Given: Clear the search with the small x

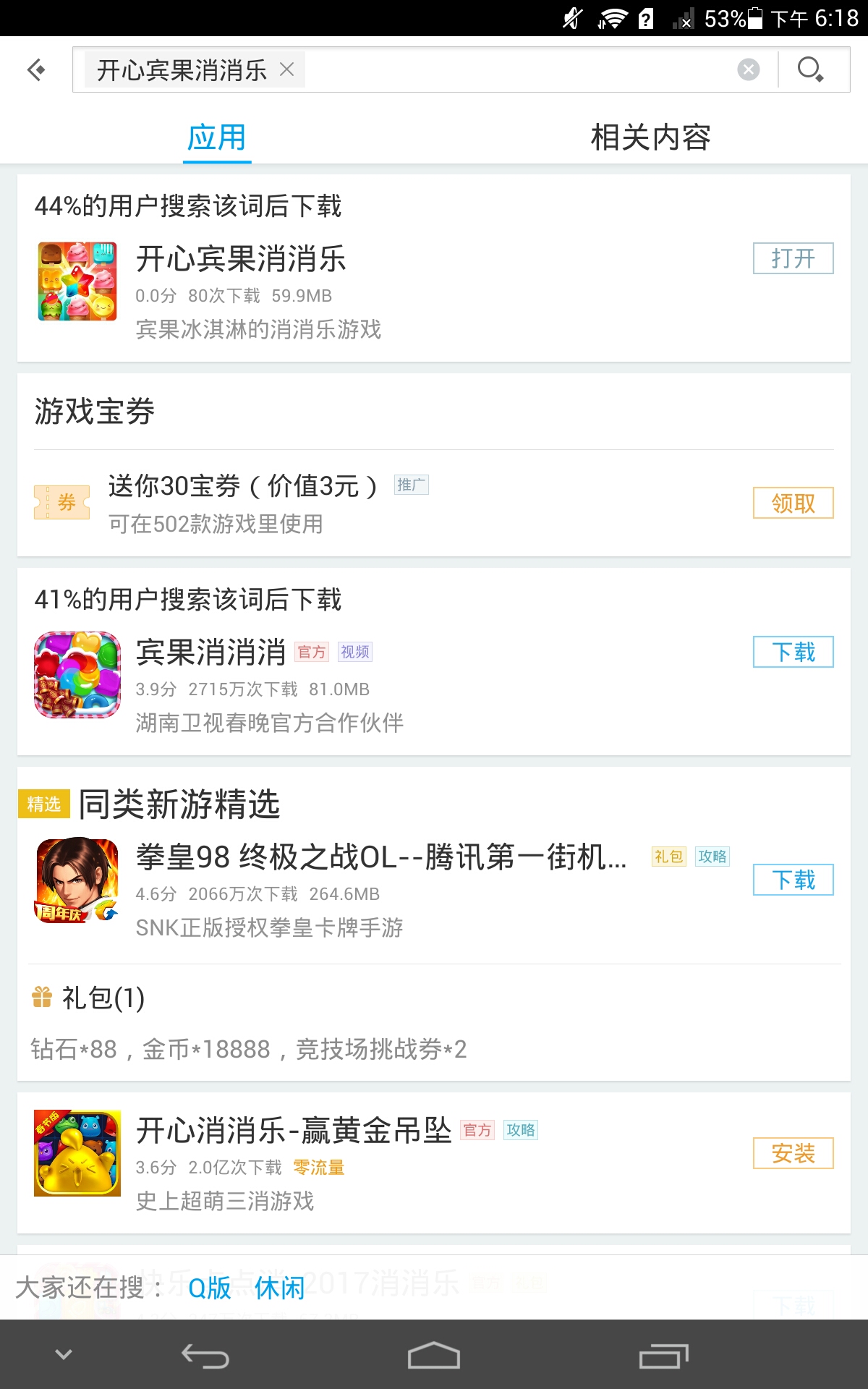Looking at the screenshot, I should 288,69.
